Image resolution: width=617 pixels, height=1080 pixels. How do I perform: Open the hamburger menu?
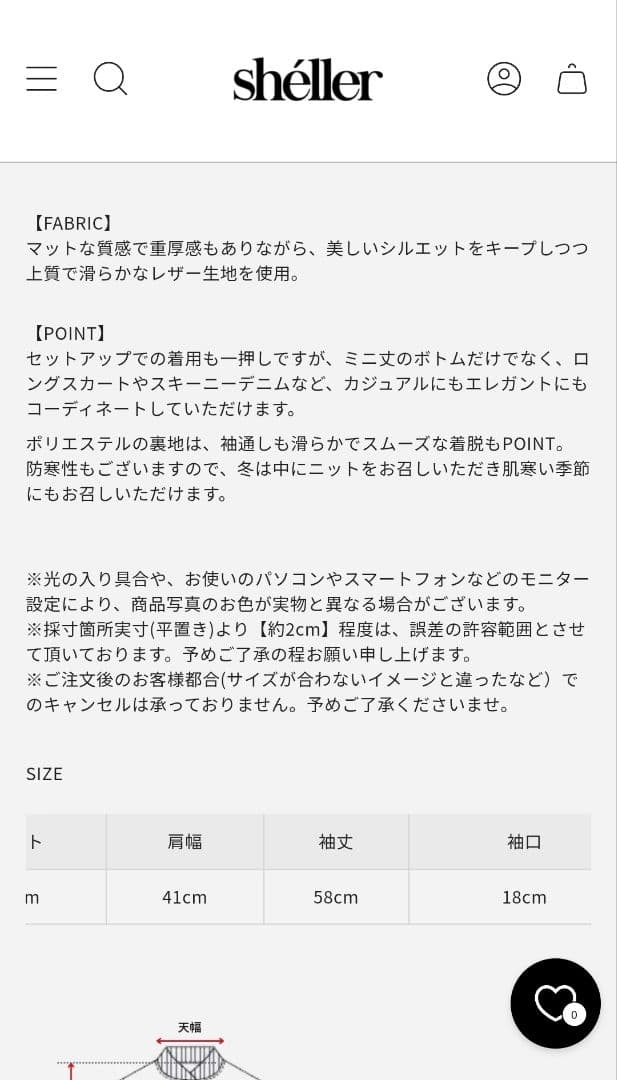[x=41, y=79]
